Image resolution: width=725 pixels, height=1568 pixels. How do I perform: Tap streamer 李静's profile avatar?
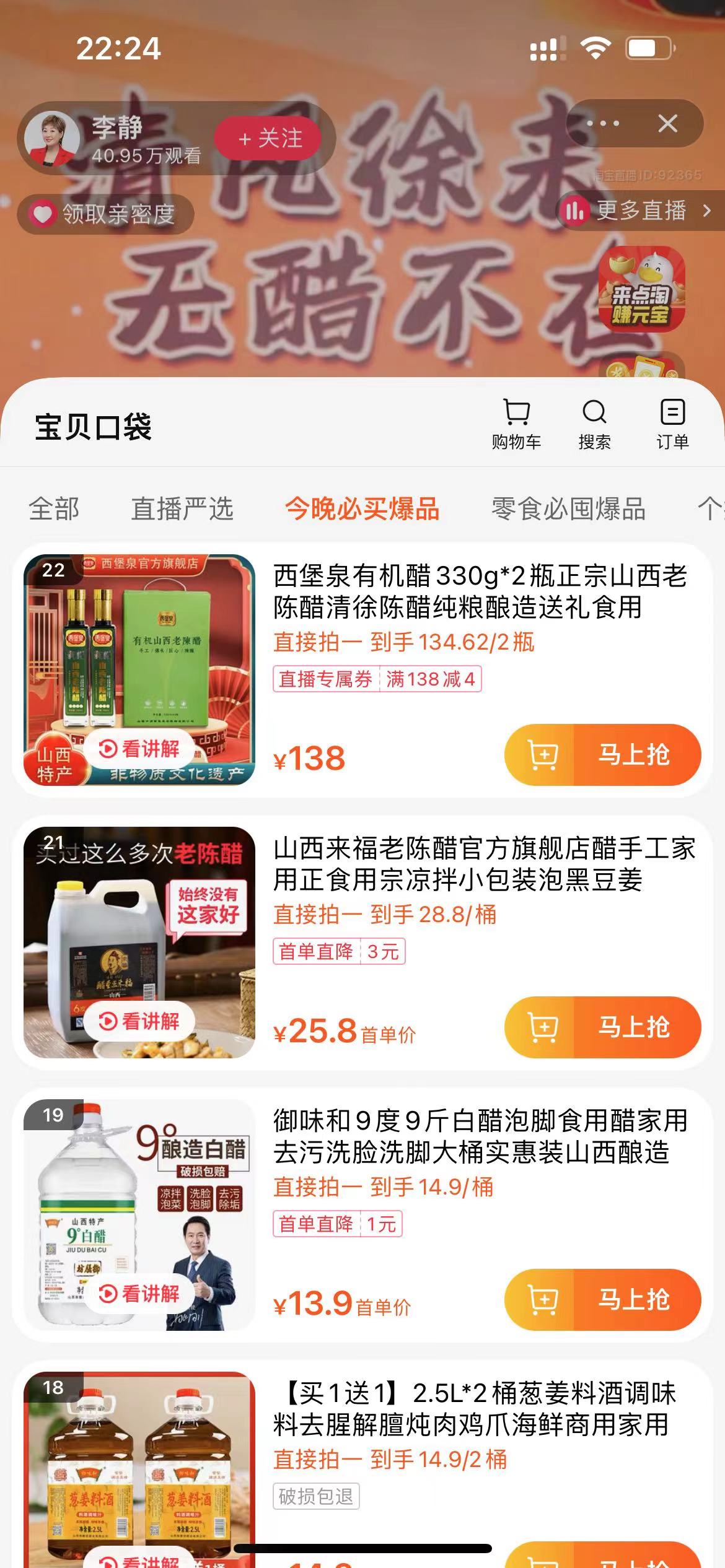pos(52,139)
